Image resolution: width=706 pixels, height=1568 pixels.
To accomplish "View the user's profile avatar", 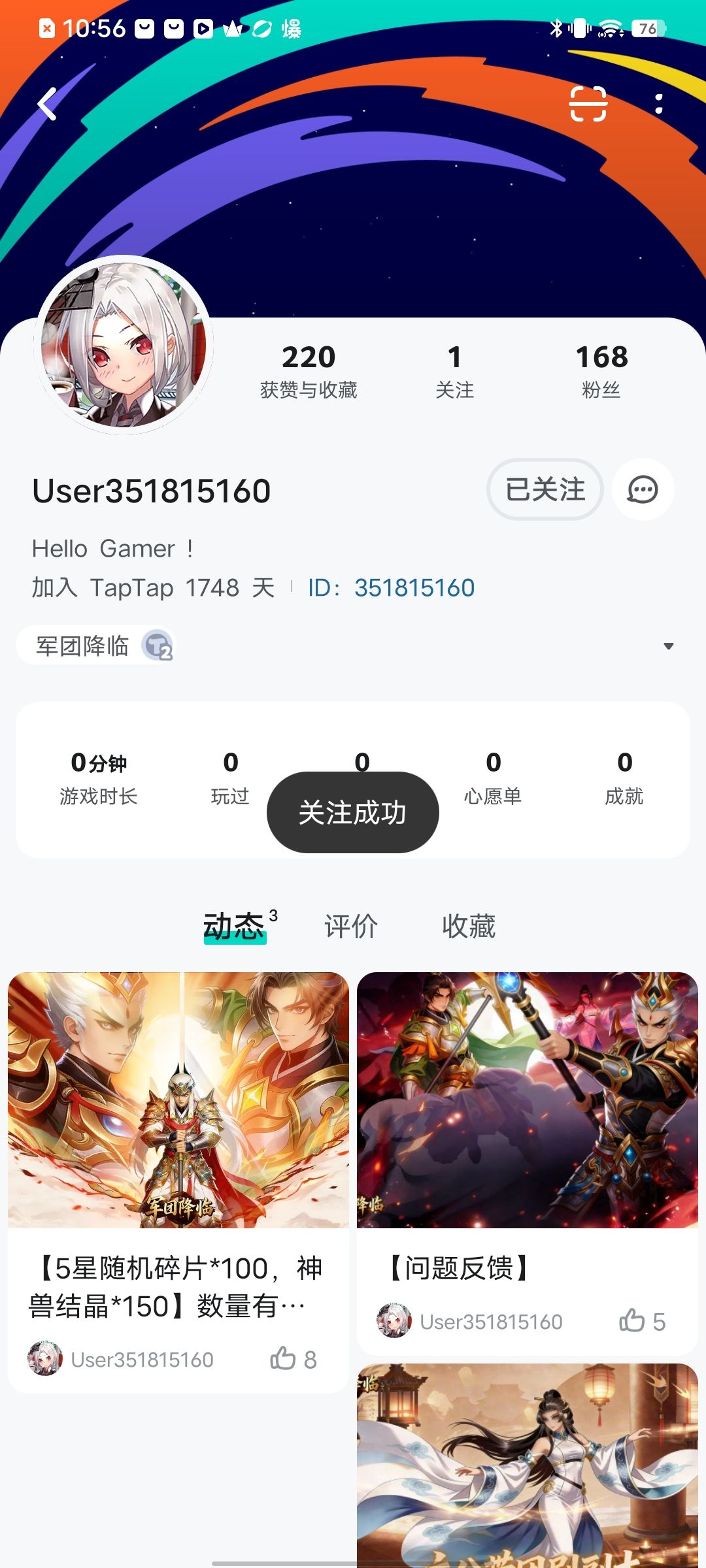I will click(x=124, y=345).
